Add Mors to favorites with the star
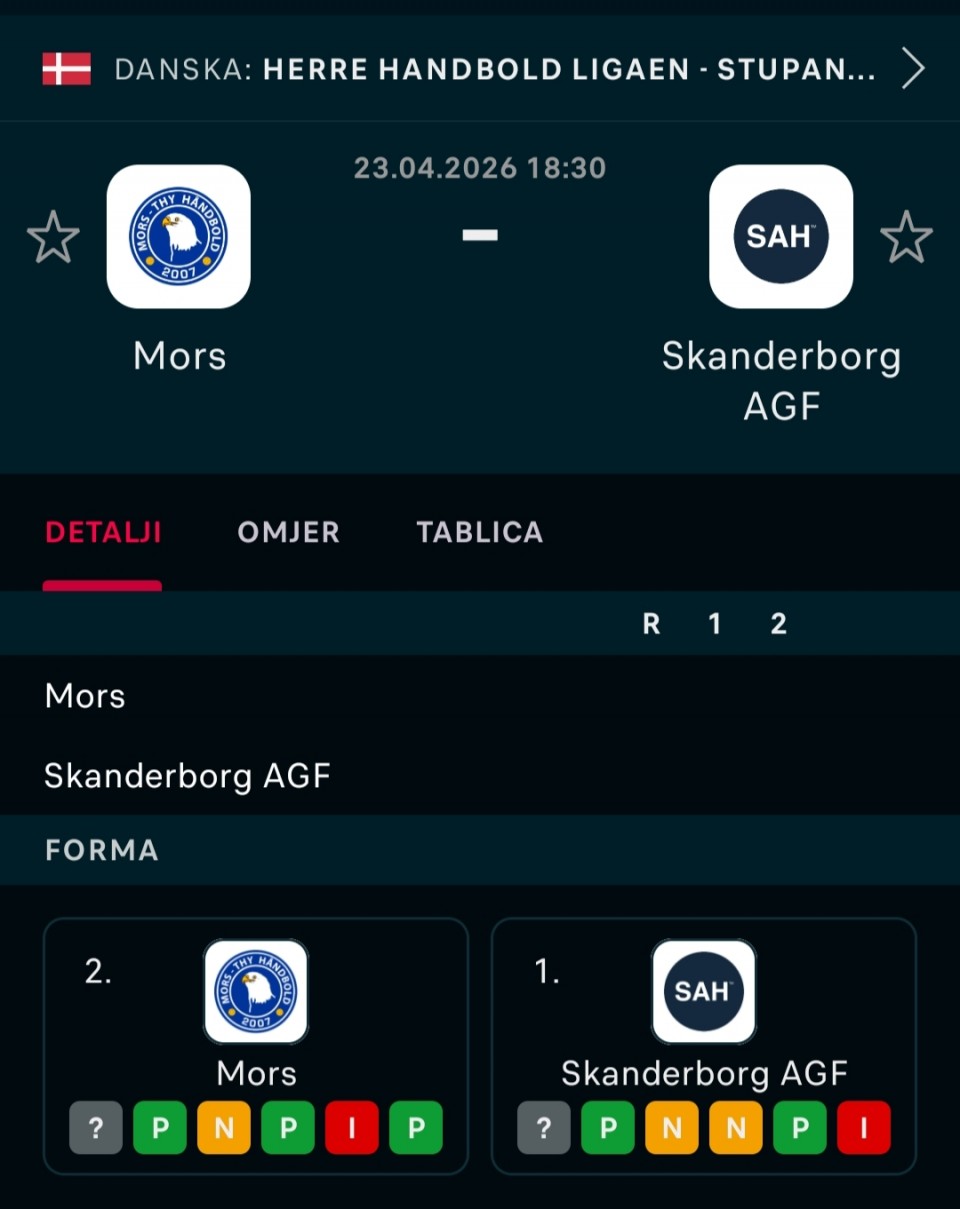This screenshot has width=960, height=1209. point(53,237)
